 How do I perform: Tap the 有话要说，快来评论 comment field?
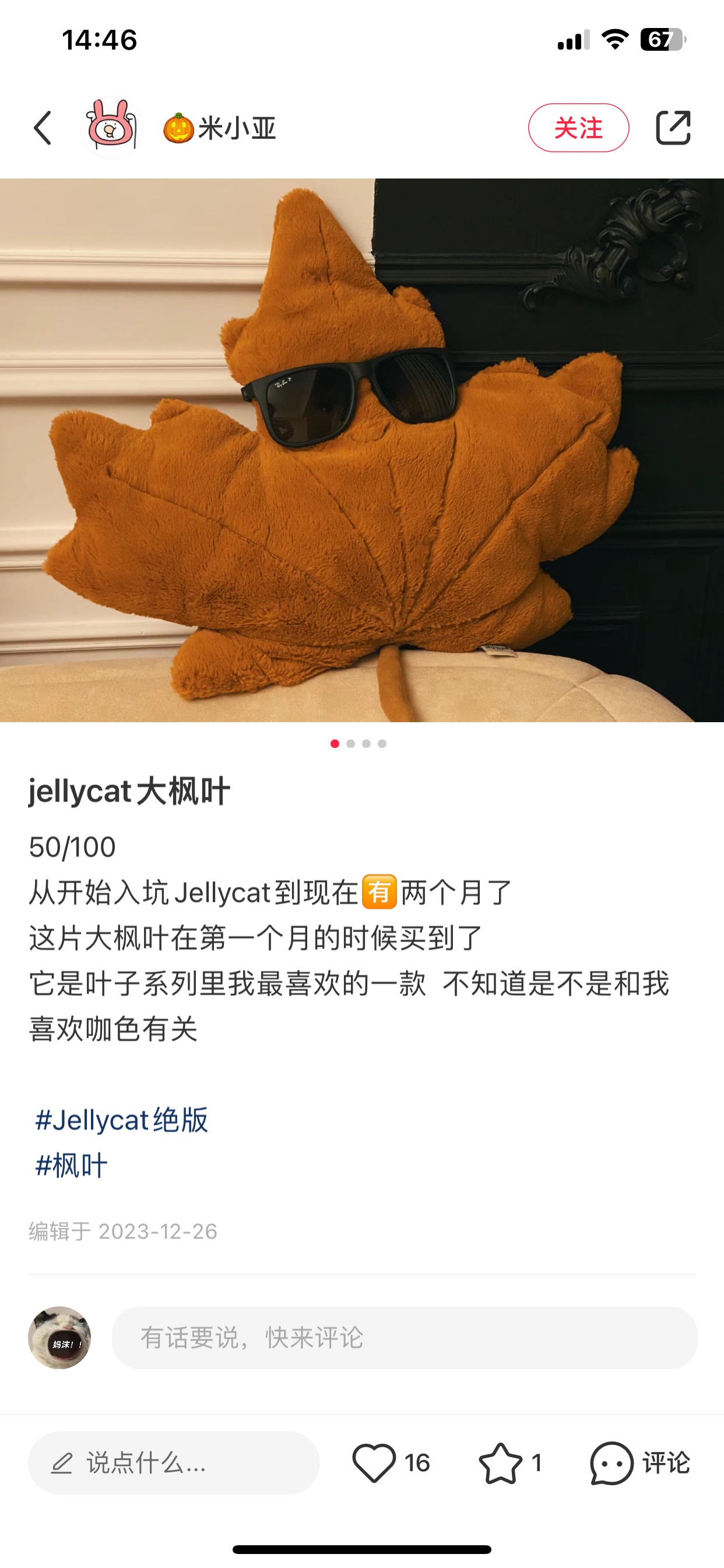click(x=404, y=1338)
